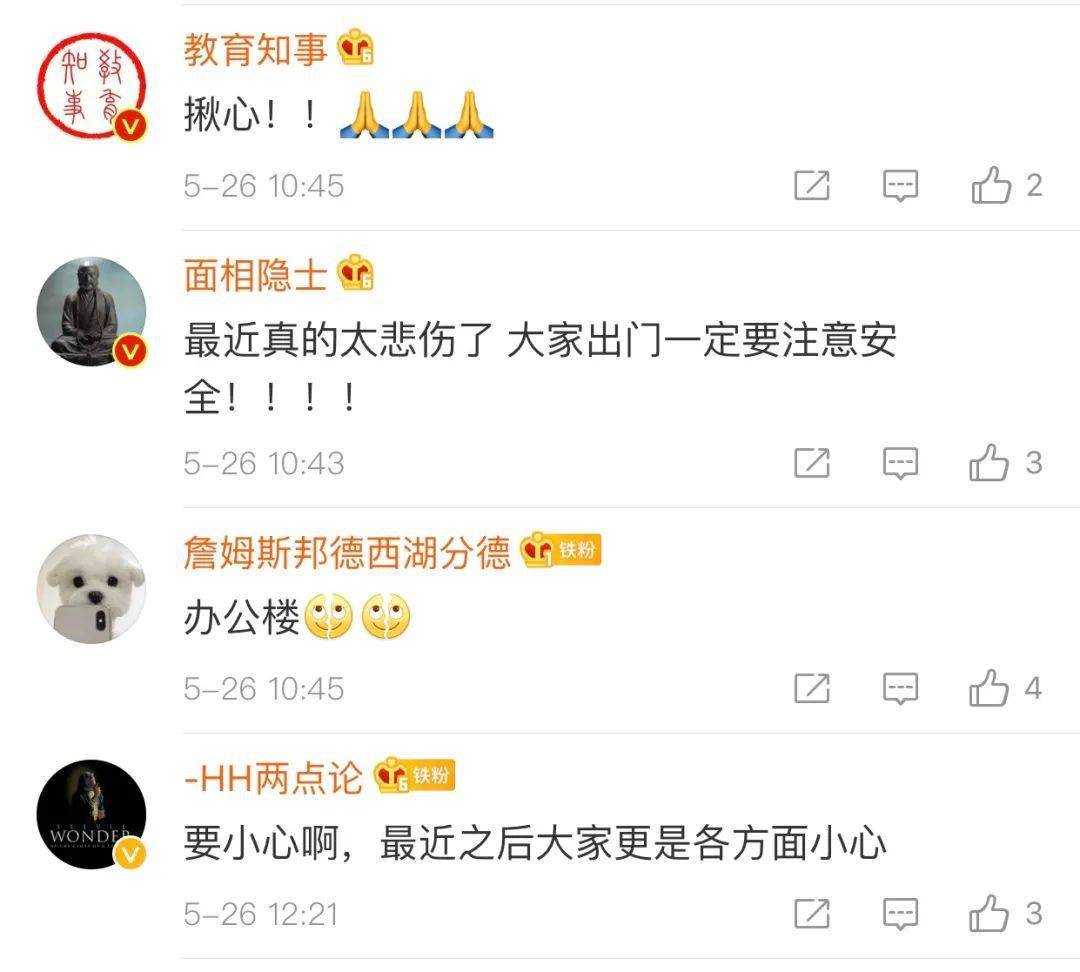Open the username 面相隐士
The height and width of the screenshot is (972, 1080).
pos(255,275)
